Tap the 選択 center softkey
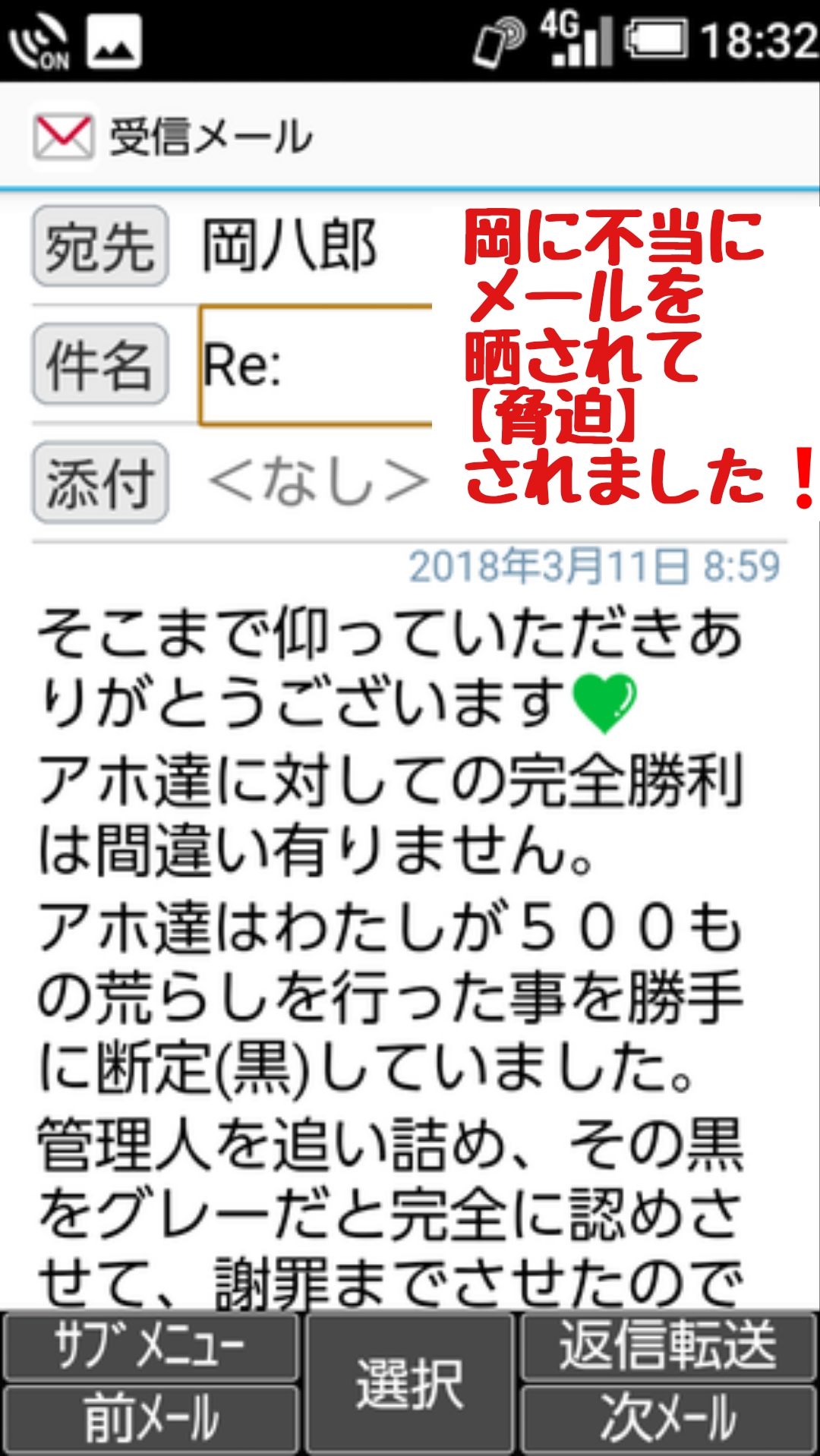 click(x=409, y=1383)
